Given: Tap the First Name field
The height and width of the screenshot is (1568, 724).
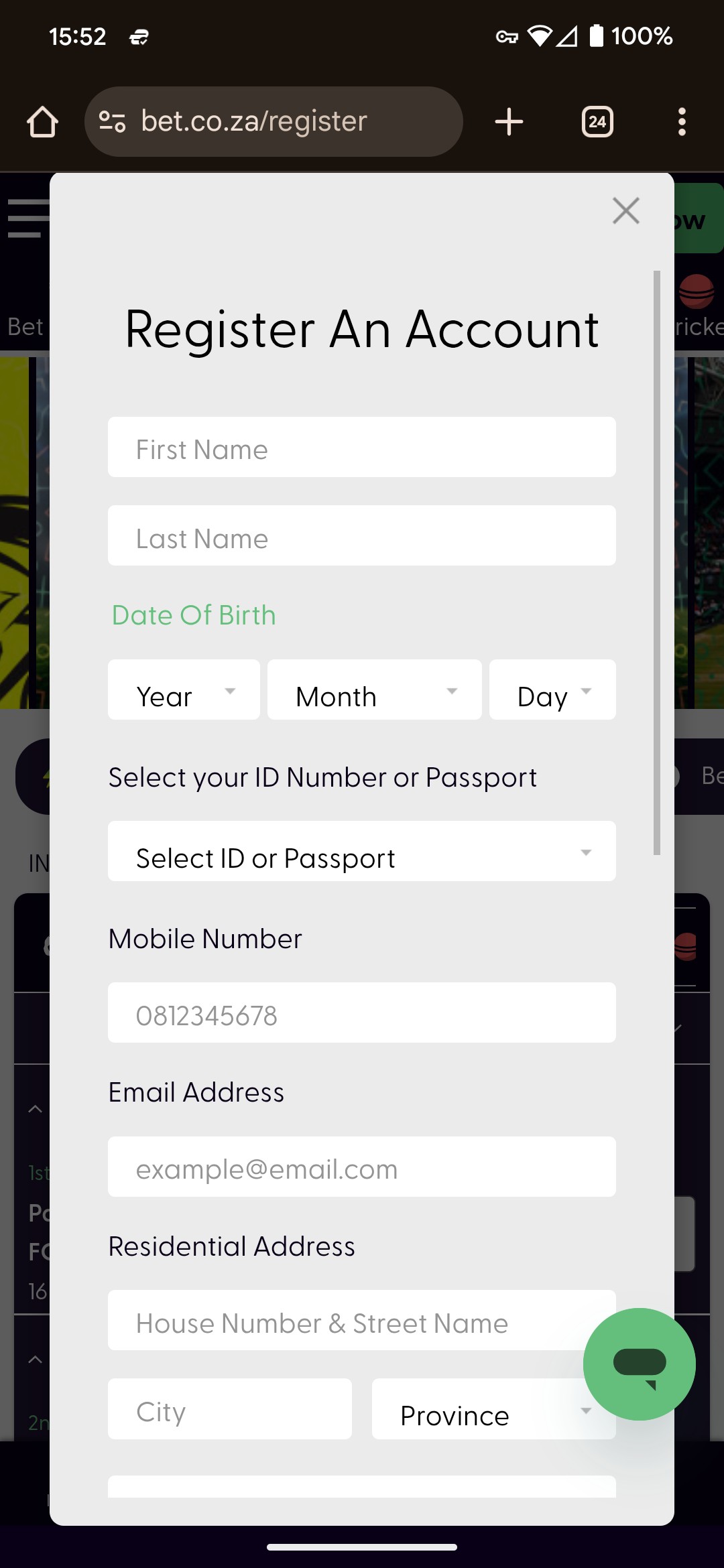Looking at the screenshot, I should (362, 447).
